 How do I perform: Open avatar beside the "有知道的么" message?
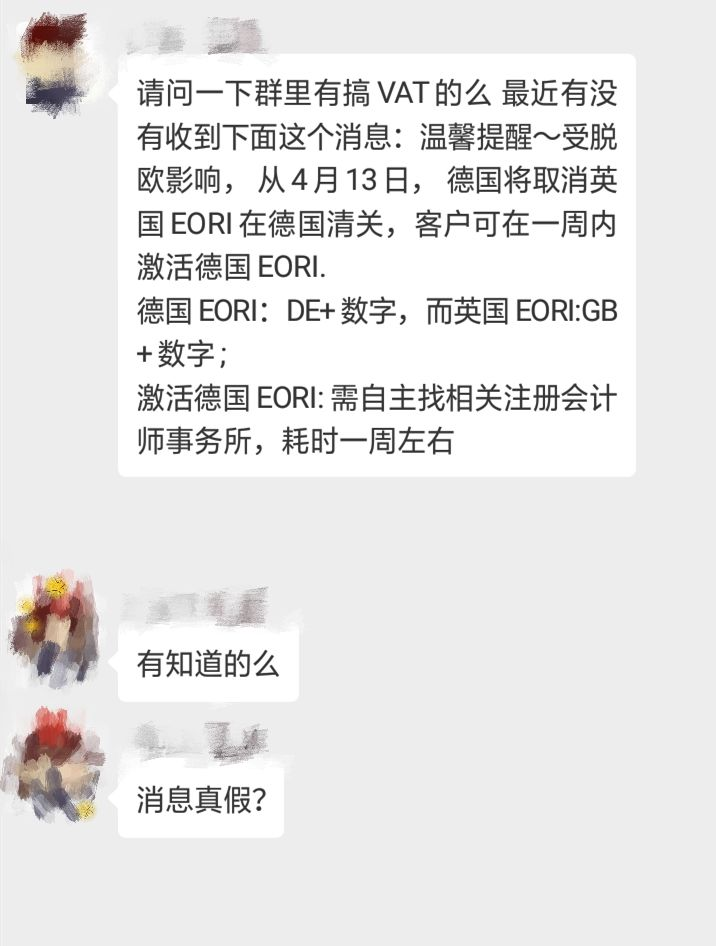click(54, 628)
